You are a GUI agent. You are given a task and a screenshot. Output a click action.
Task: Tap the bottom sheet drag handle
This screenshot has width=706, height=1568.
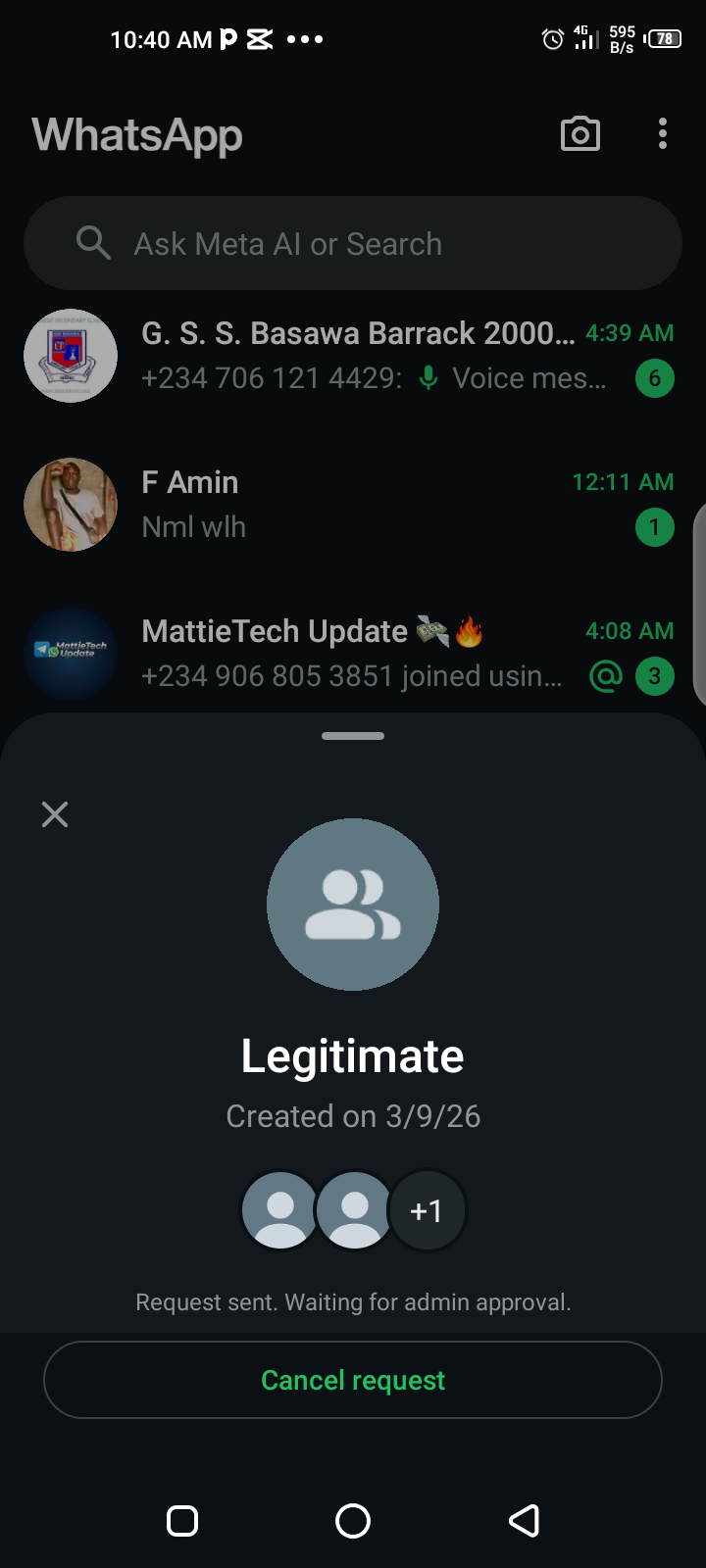coord(353,736)
